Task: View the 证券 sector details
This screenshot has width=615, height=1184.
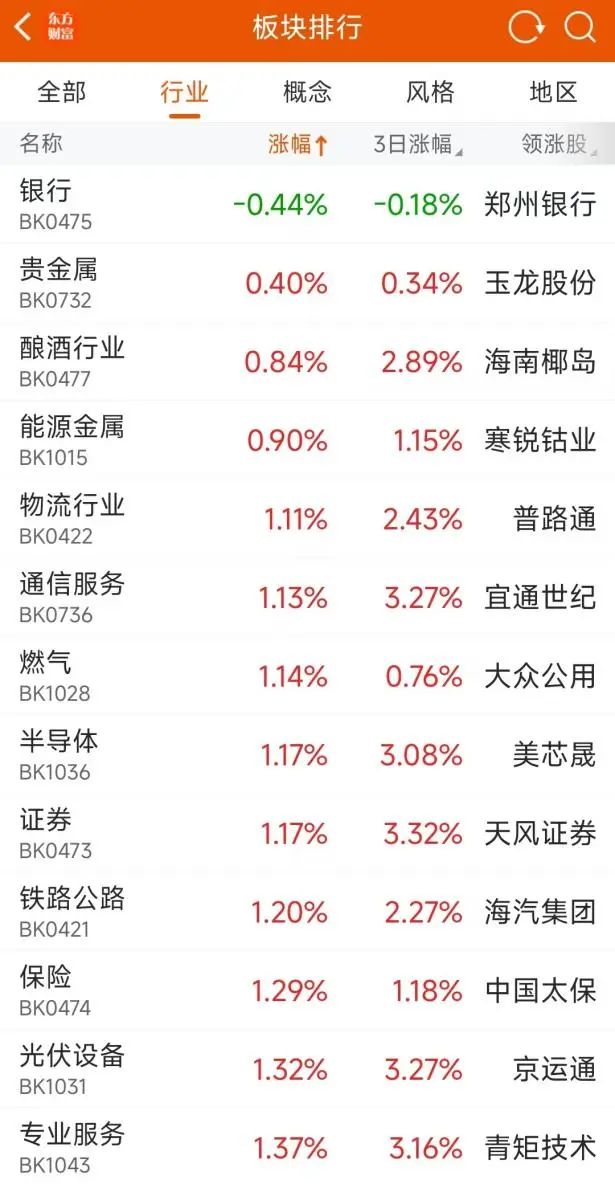Action: tap(308, 832)
